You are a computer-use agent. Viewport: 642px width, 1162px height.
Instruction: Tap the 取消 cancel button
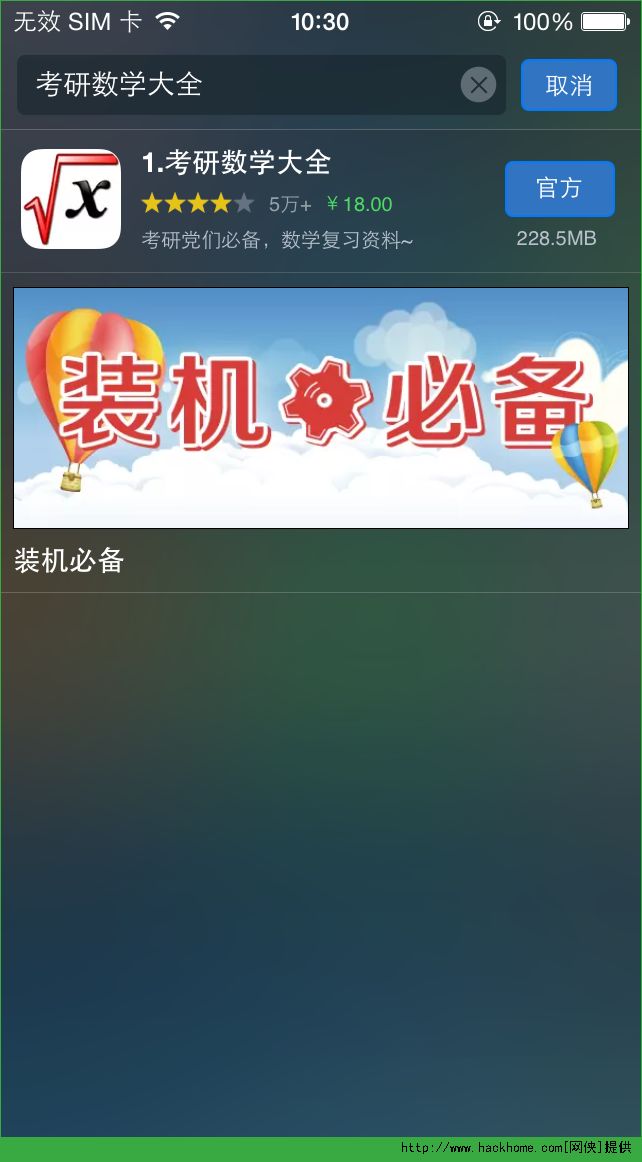(x=568, y=85)
